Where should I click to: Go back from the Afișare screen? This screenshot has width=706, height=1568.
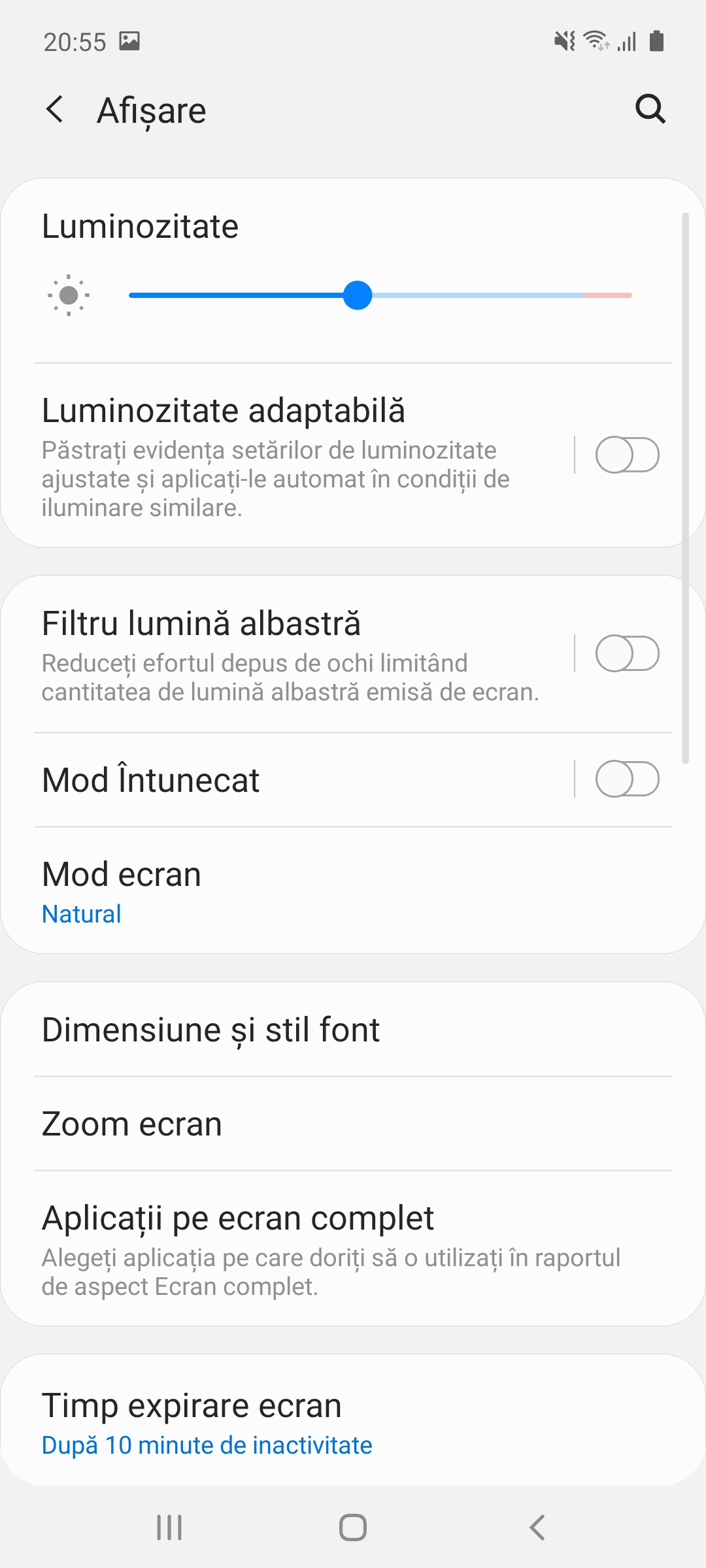pyautogui.click(x=56, y=109)
